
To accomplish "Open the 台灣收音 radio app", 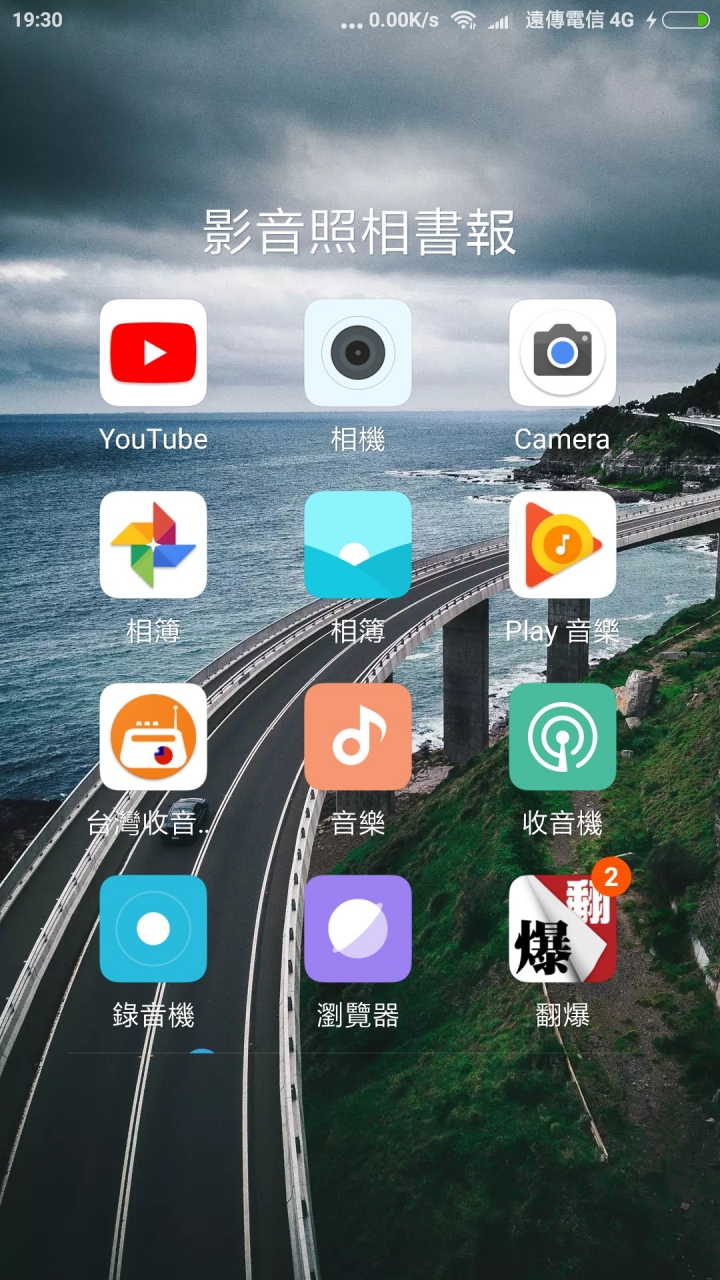I will (x=153, y=737).
